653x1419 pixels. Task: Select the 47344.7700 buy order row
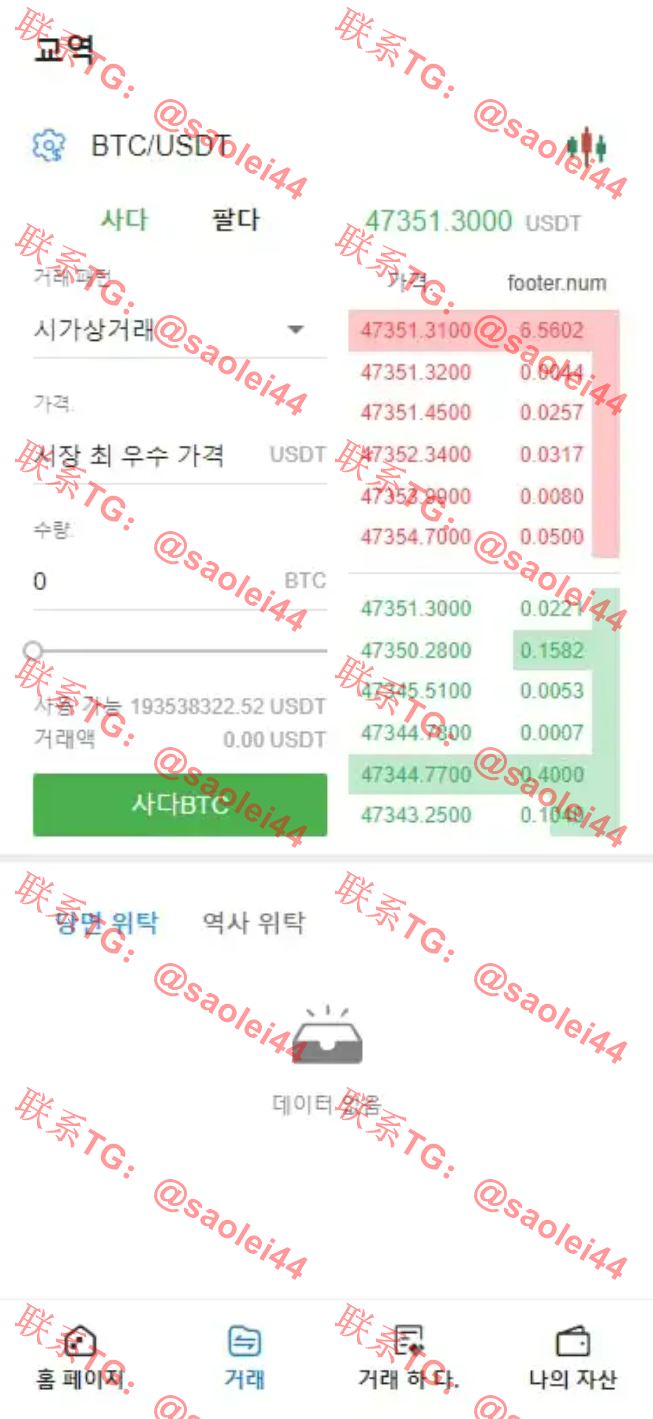484,774
